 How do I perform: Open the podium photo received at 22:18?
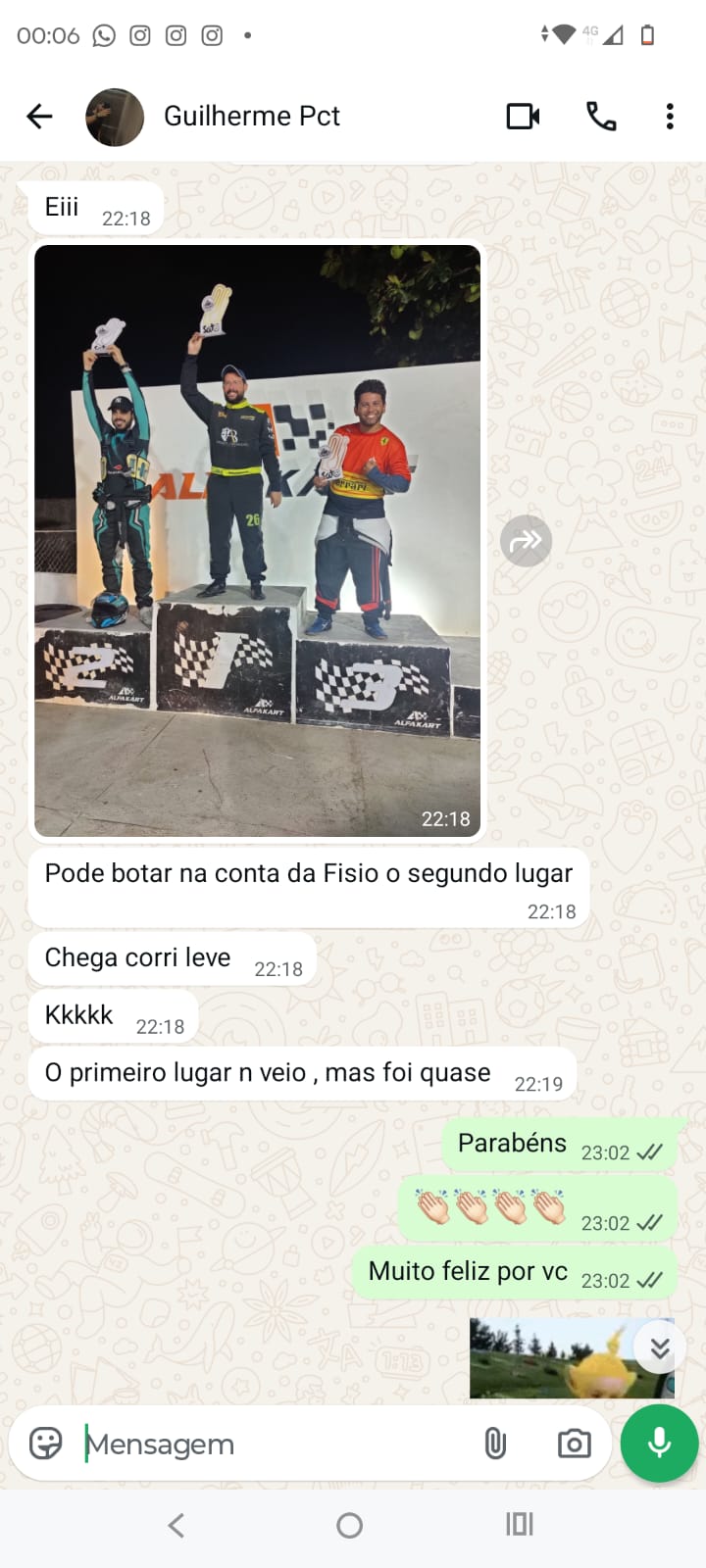(257, 540)
